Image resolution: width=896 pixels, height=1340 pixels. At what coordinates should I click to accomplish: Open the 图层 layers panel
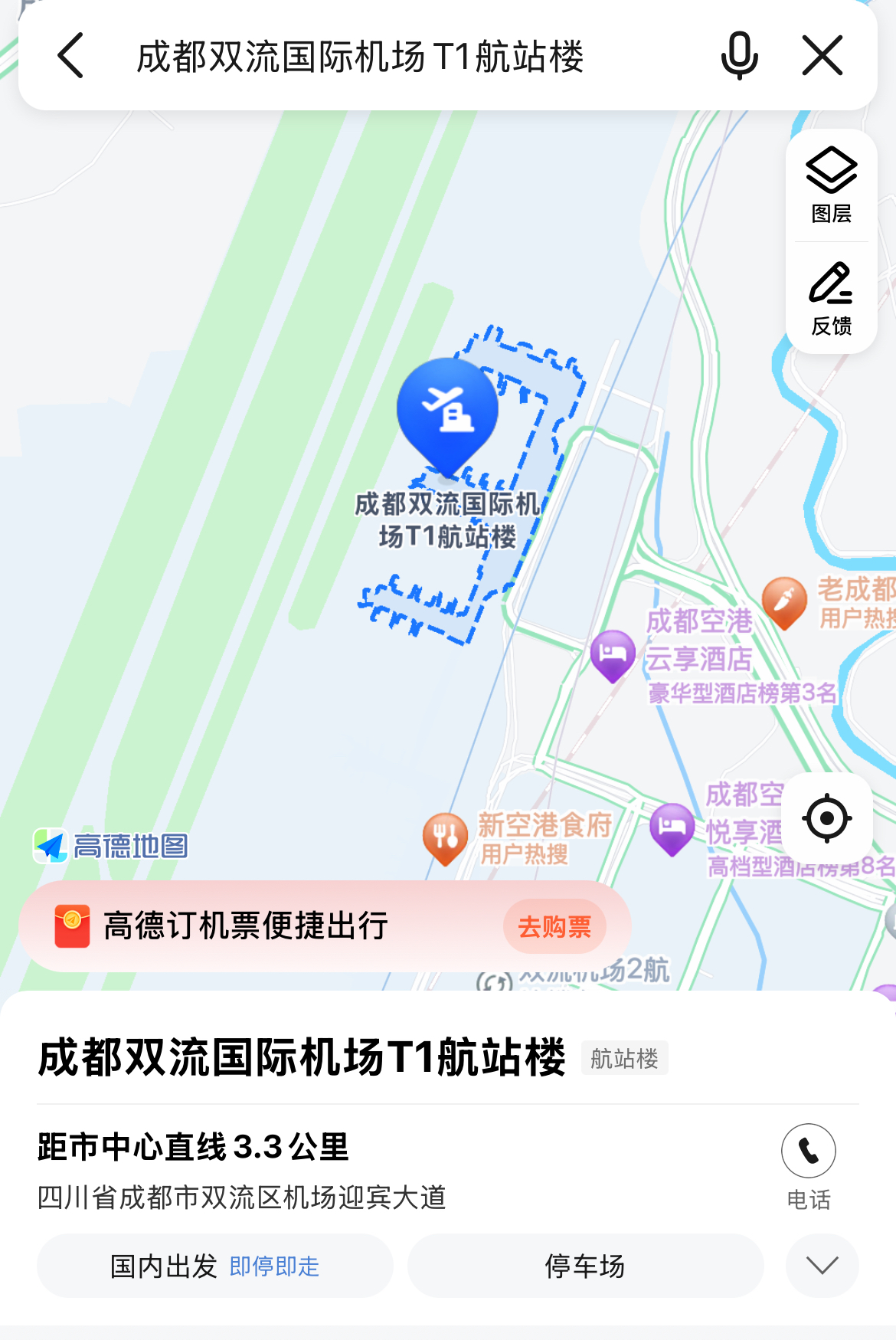pyautogui.click(x=831, y=185)
